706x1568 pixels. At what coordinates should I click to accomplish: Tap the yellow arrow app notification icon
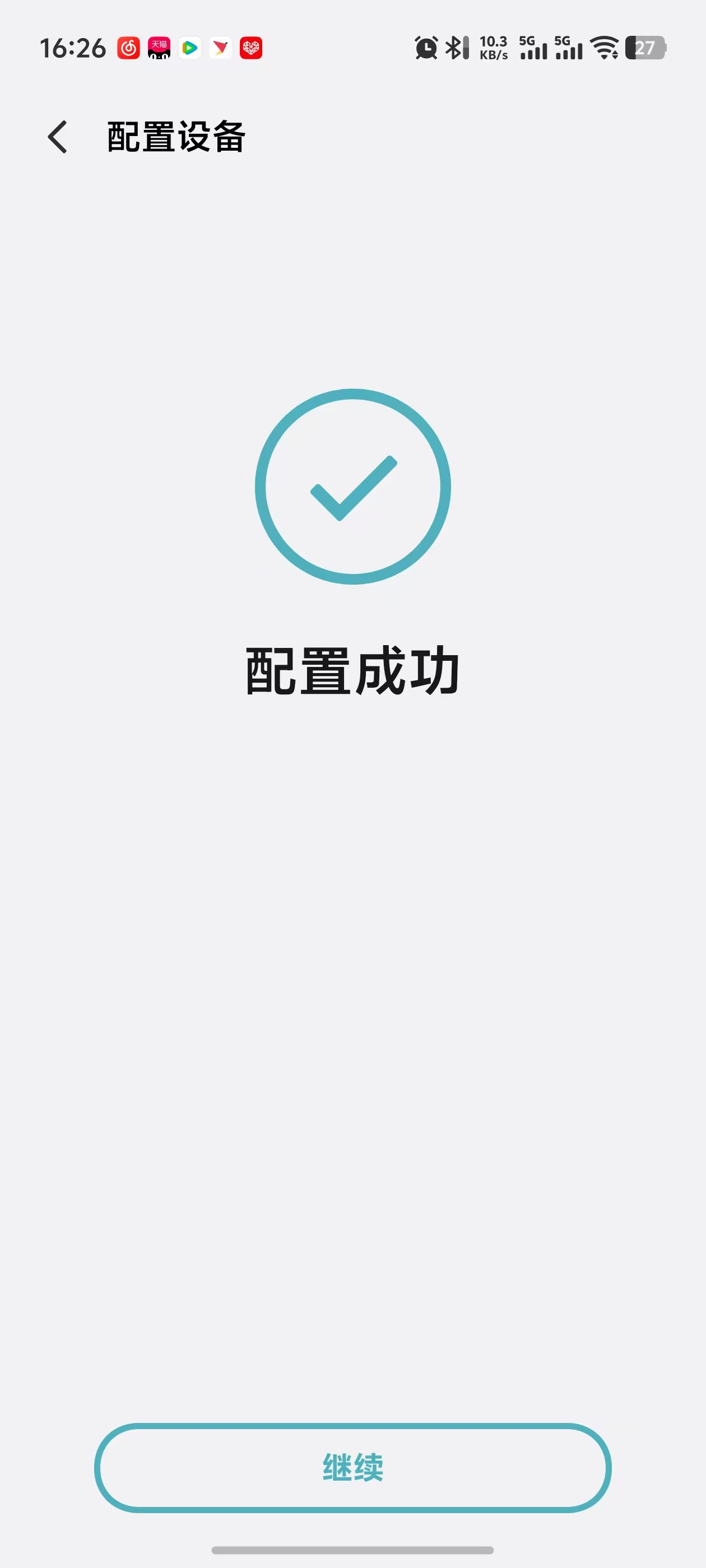222,48
